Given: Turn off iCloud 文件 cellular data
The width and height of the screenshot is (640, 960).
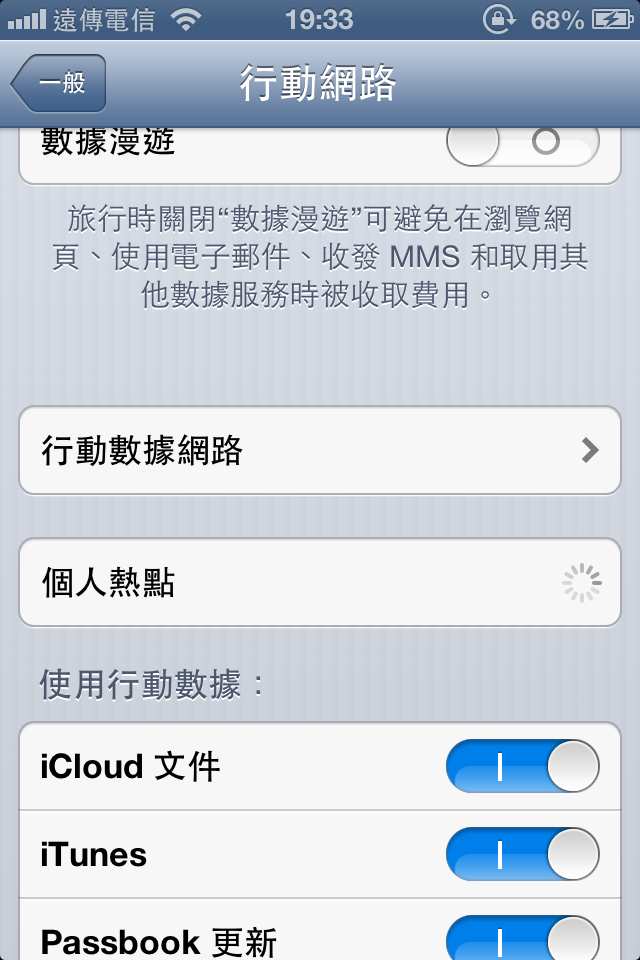Looking at the screenshot, I should (x=522, y=767).
